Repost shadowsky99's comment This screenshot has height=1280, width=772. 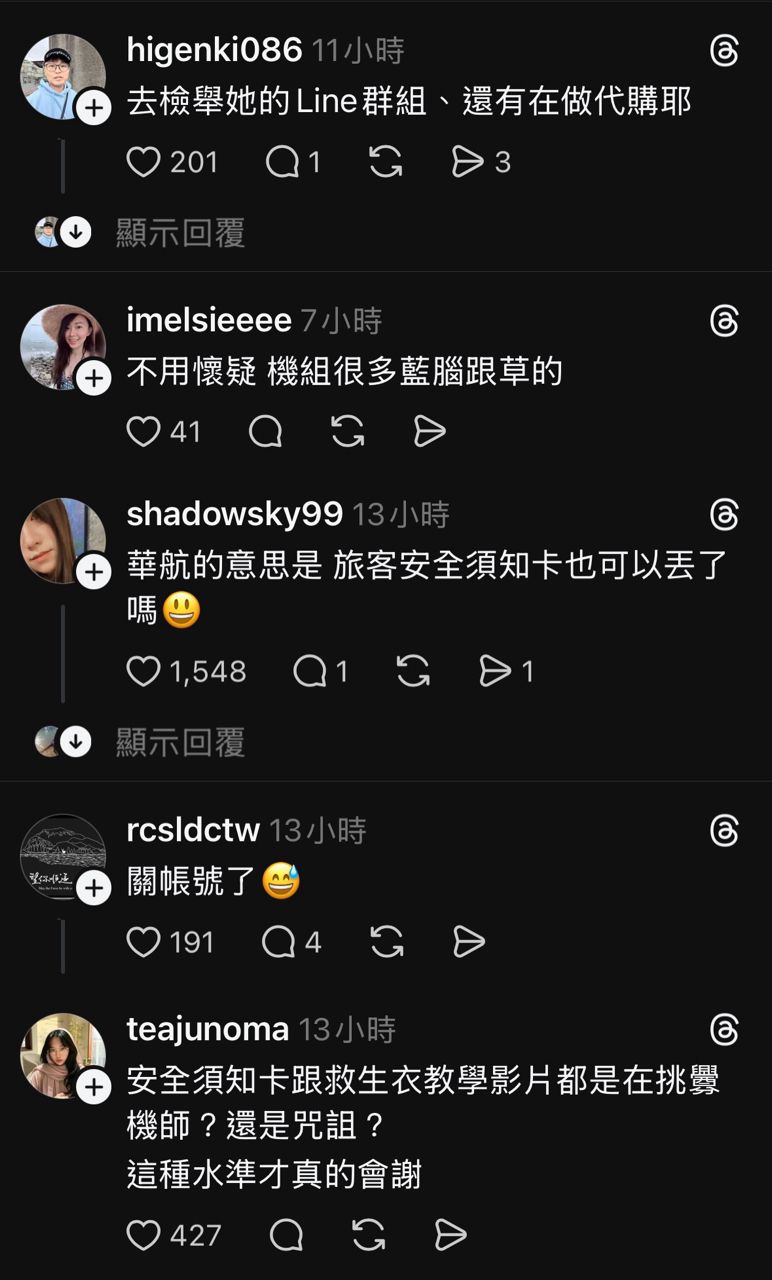coord(413,671)
